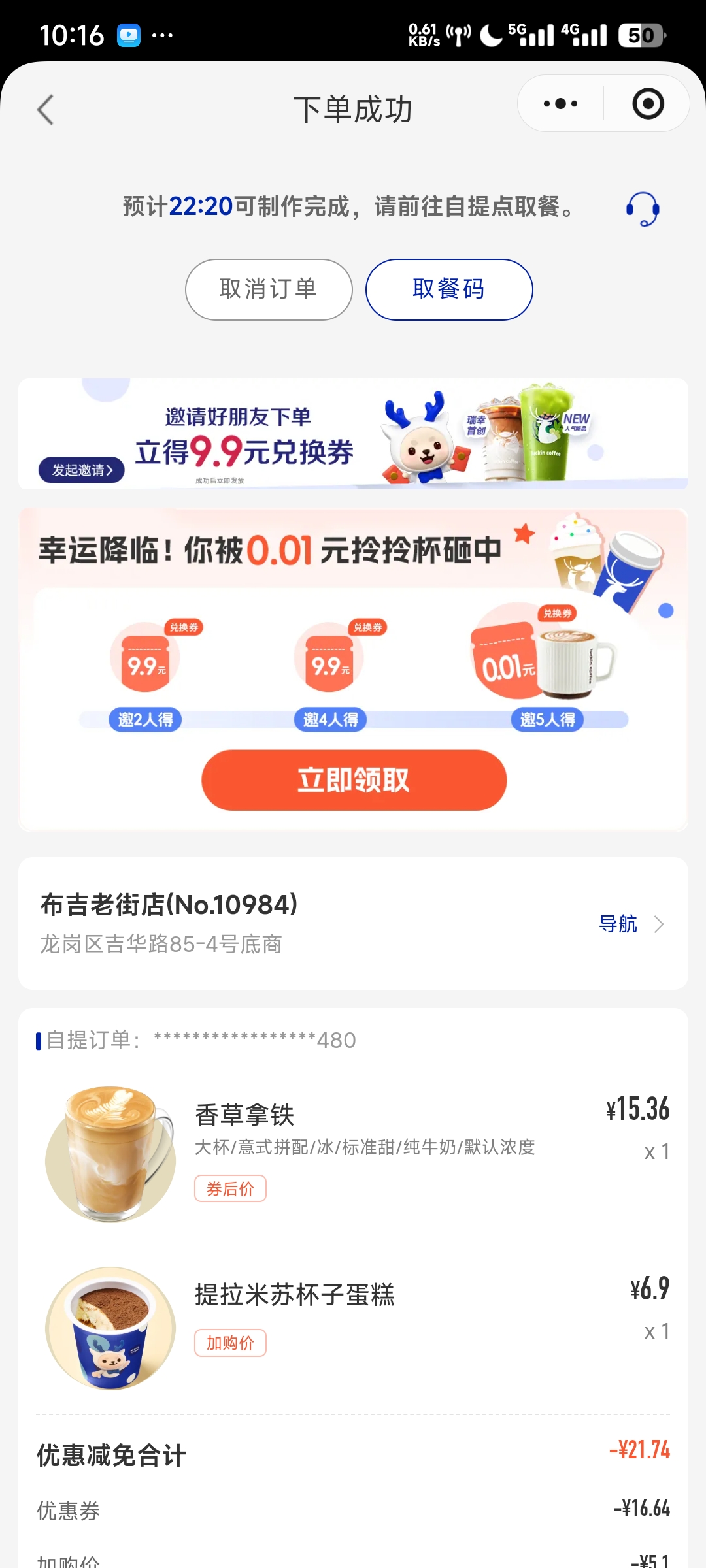Open the mini program more-options menu
This screenshot has width=706, height=1568.
(560, 104)
